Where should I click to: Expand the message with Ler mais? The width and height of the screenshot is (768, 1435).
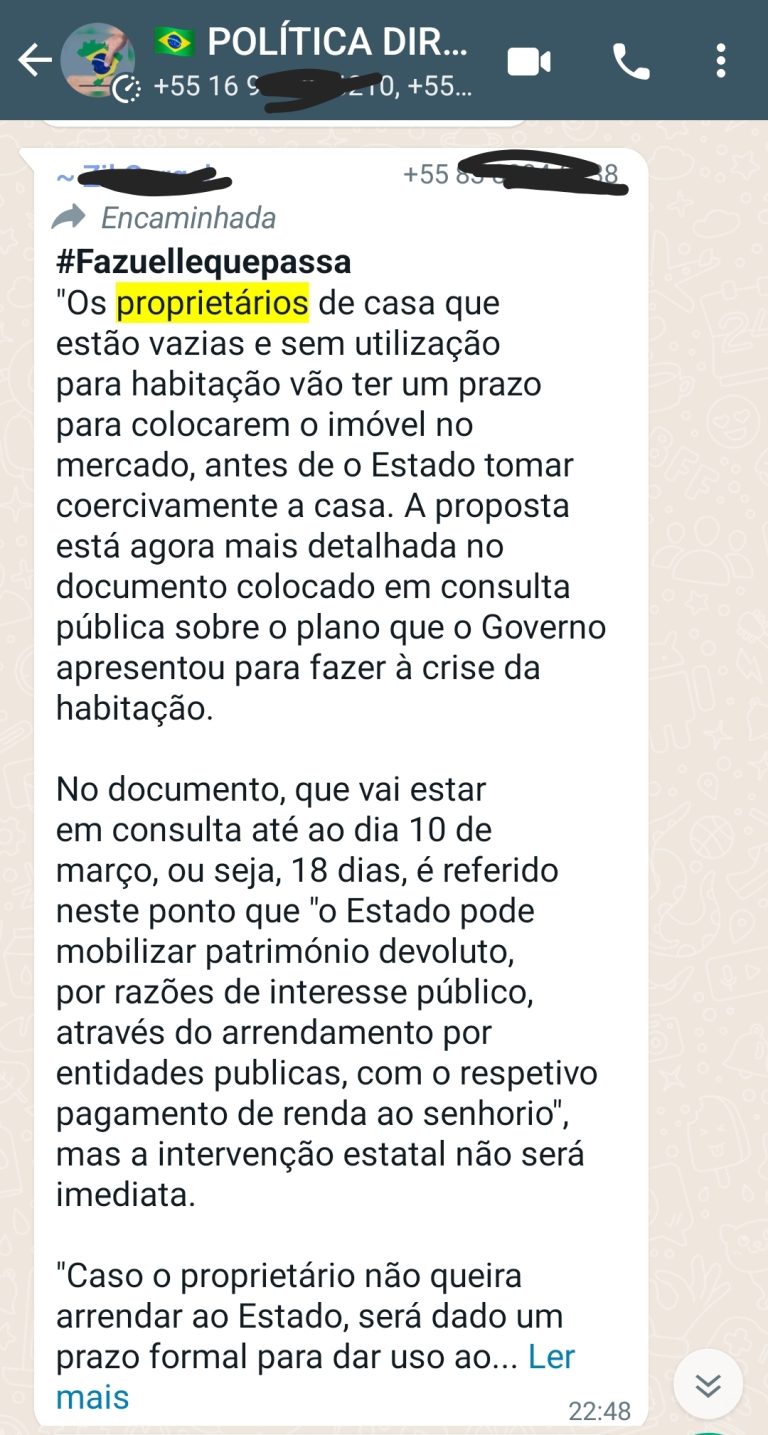550,1357
